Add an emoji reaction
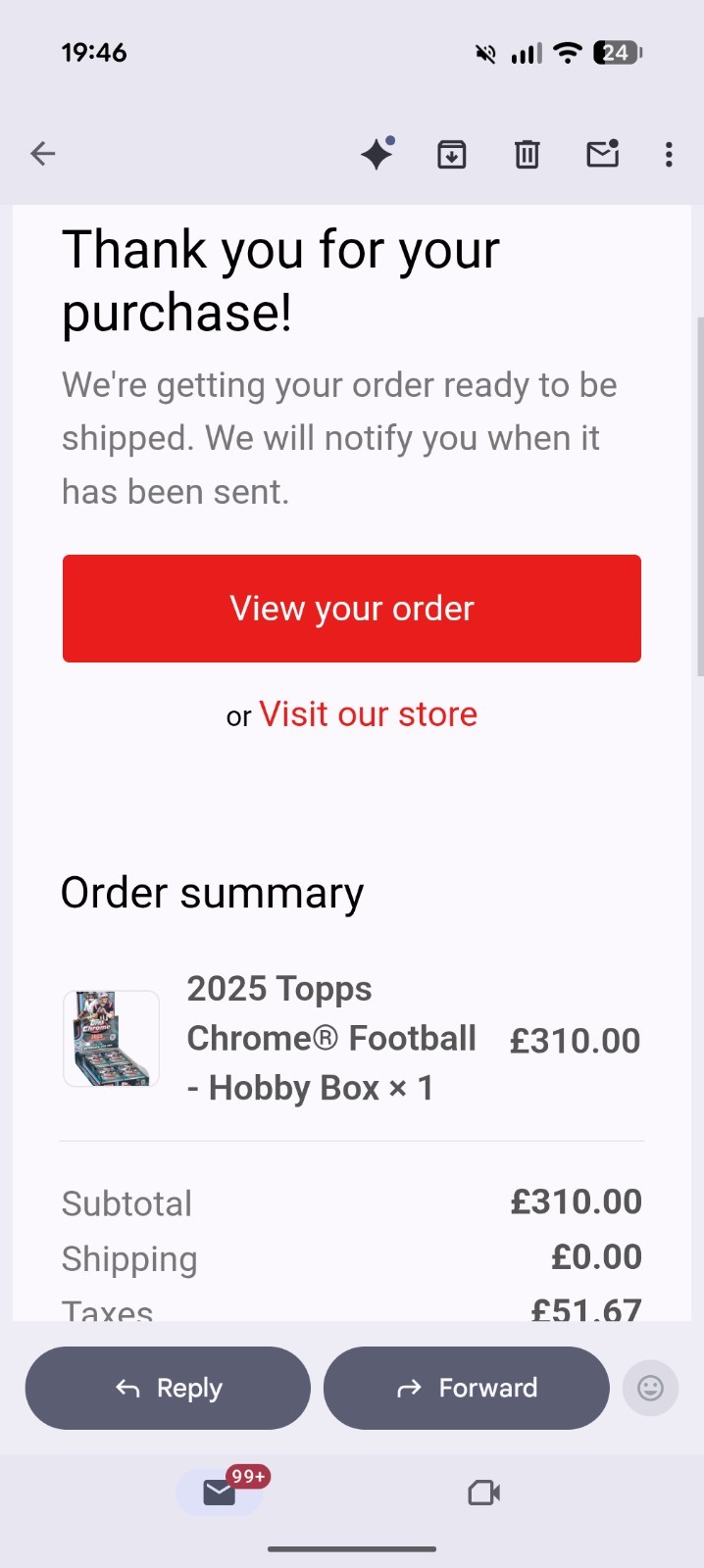Viewport: 704px width, 1568px height. pyautogui.click(x=650, y=1388)
